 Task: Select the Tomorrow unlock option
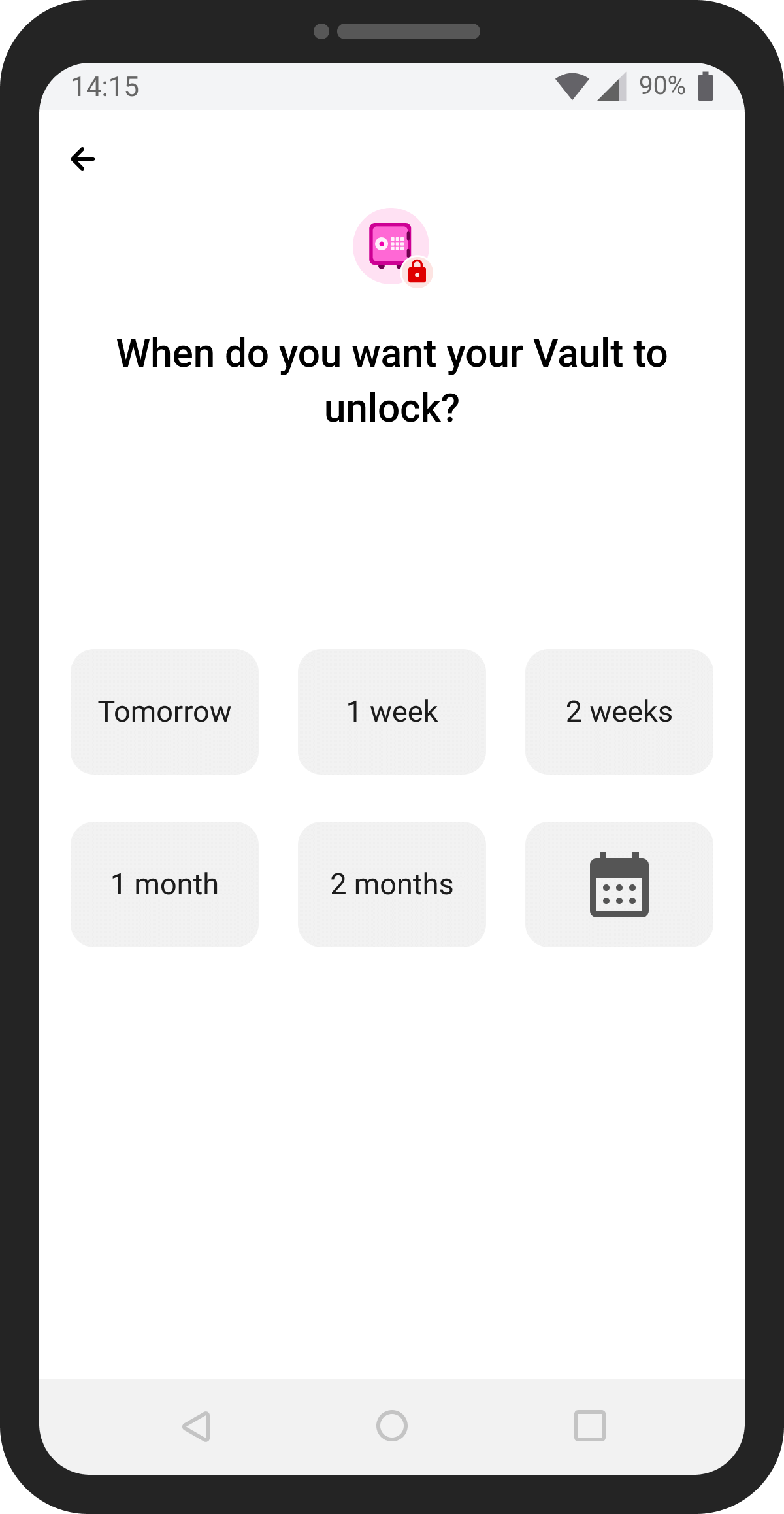(x=164, y=711)
